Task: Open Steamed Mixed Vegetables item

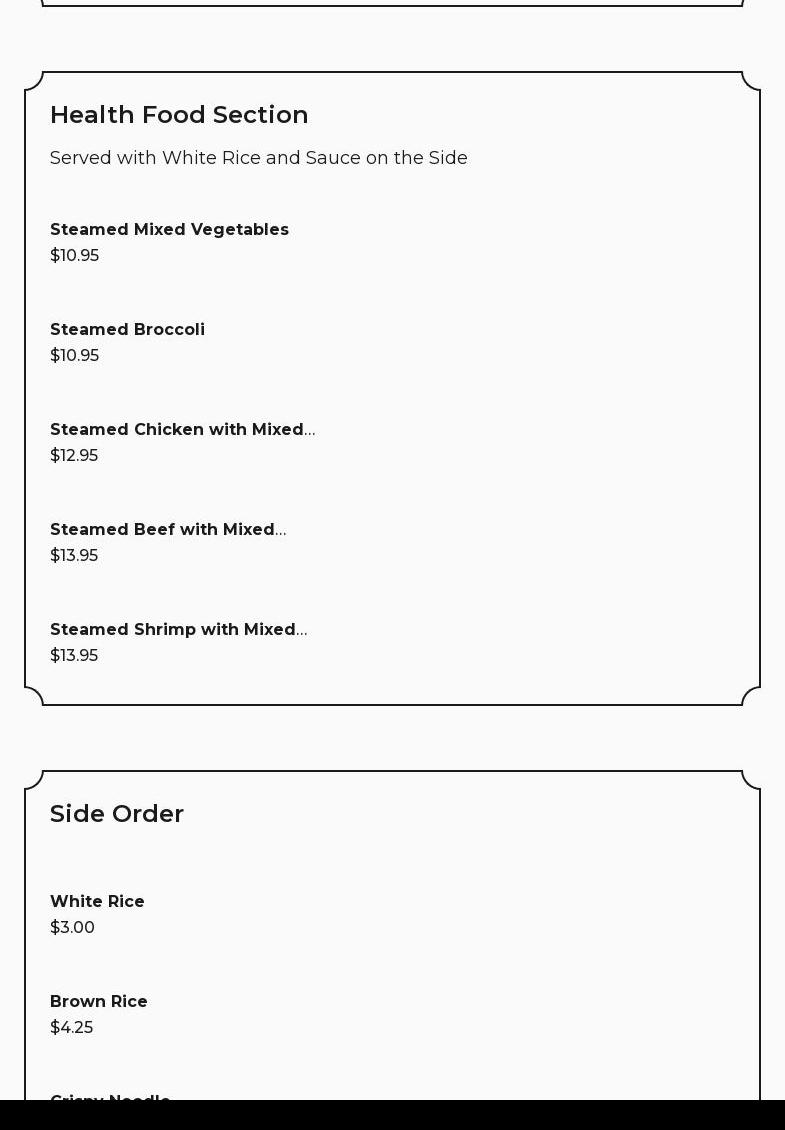Action: [x=169, y=229]
